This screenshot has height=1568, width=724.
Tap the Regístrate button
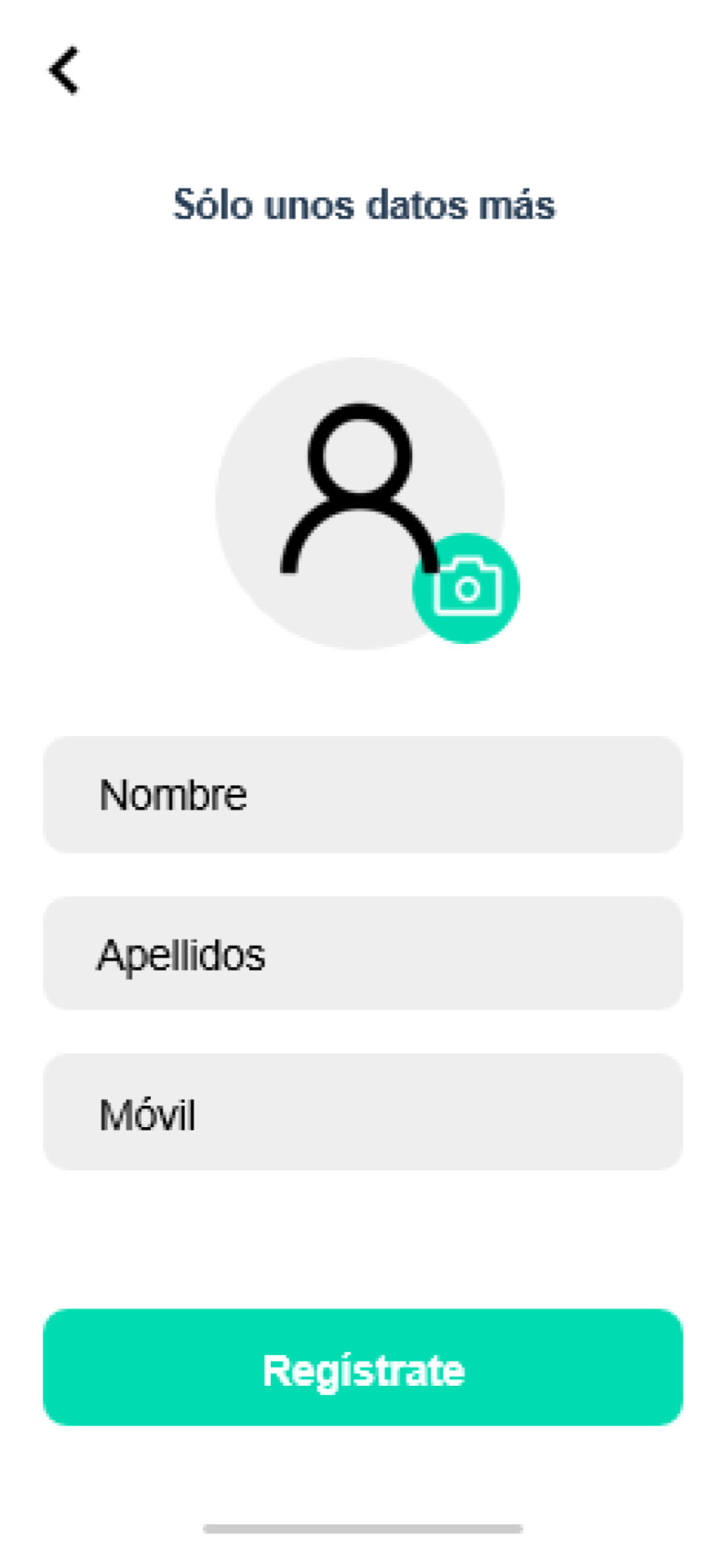tap(363, 1368)
